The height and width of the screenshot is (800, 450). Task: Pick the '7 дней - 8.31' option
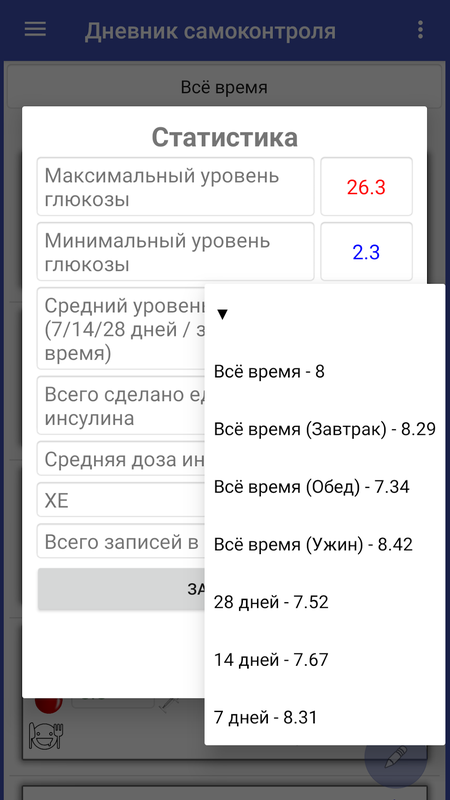point(325,717)
